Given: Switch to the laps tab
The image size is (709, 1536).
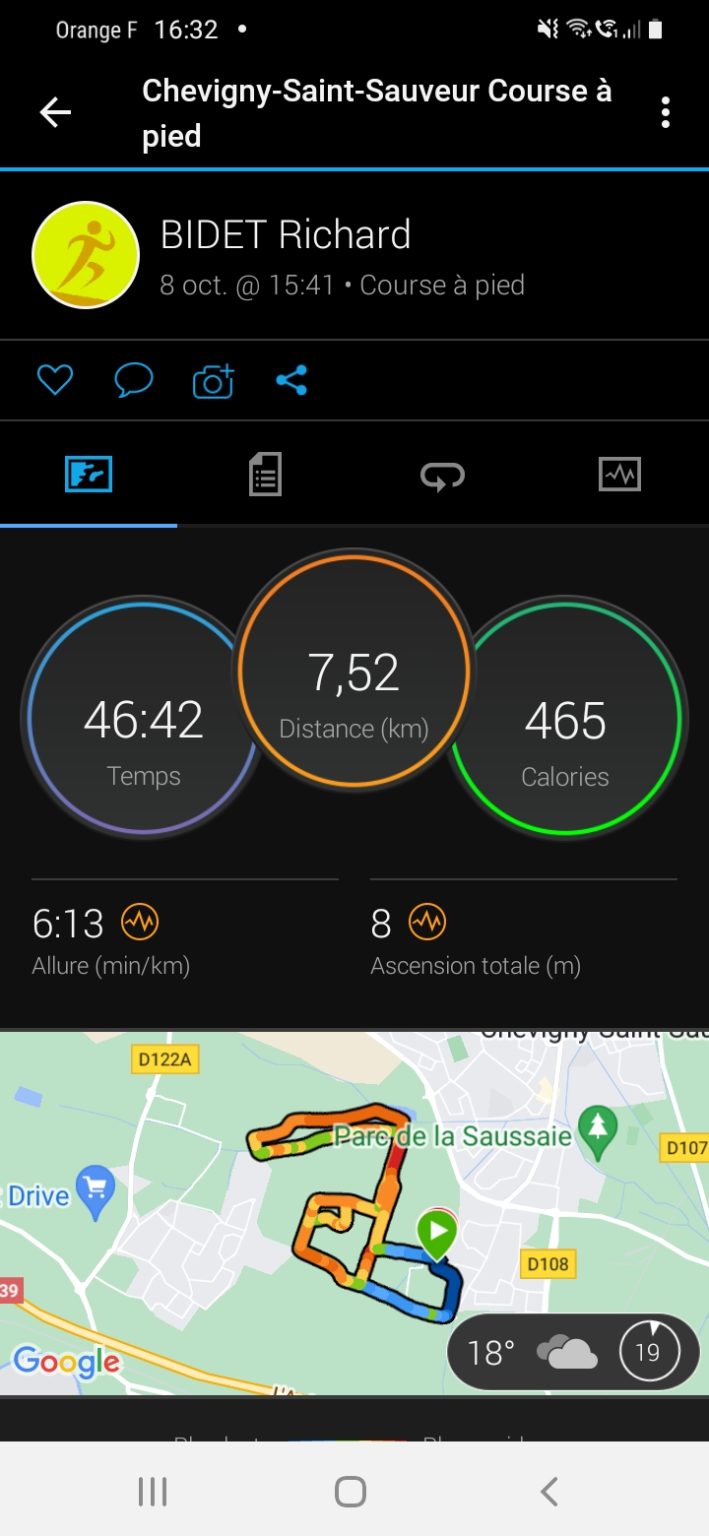Looking at the screenshot, I should [x=442, y=474].
